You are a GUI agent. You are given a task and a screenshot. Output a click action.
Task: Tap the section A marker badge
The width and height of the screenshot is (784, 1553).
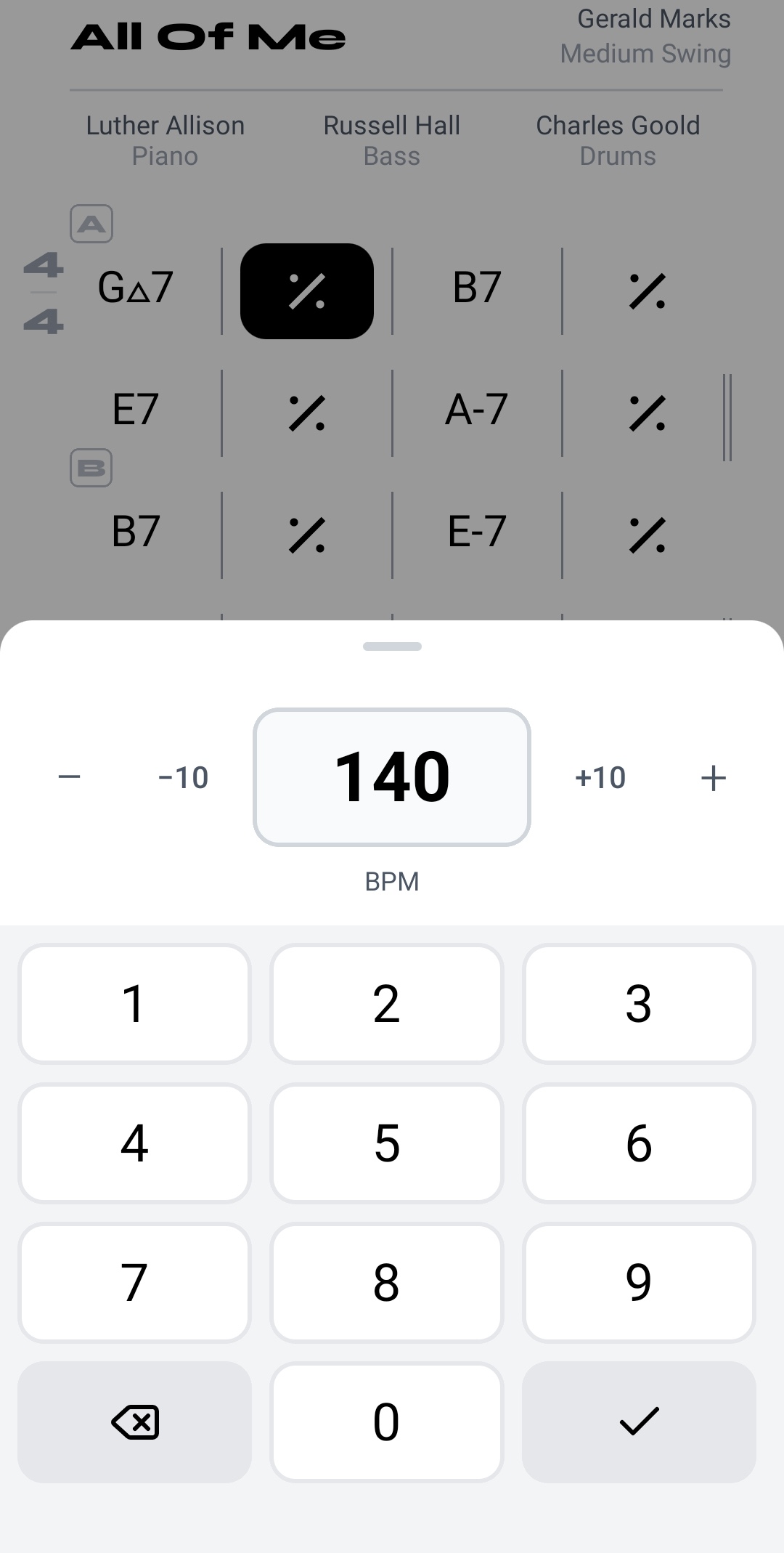point(91,224)
